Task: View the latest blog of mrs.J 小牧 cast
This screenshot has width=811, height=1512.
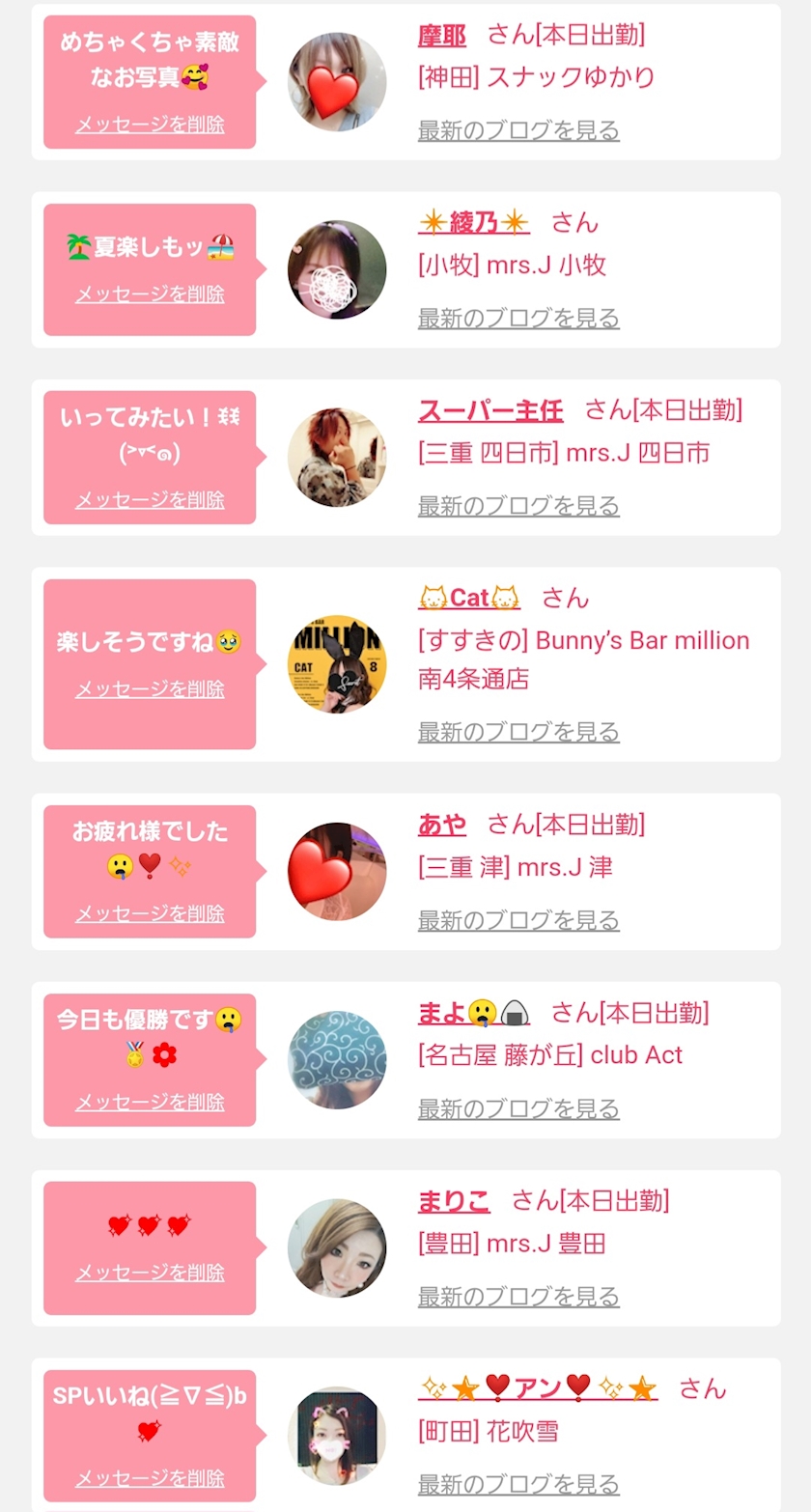Action: [x=518, y=318]
